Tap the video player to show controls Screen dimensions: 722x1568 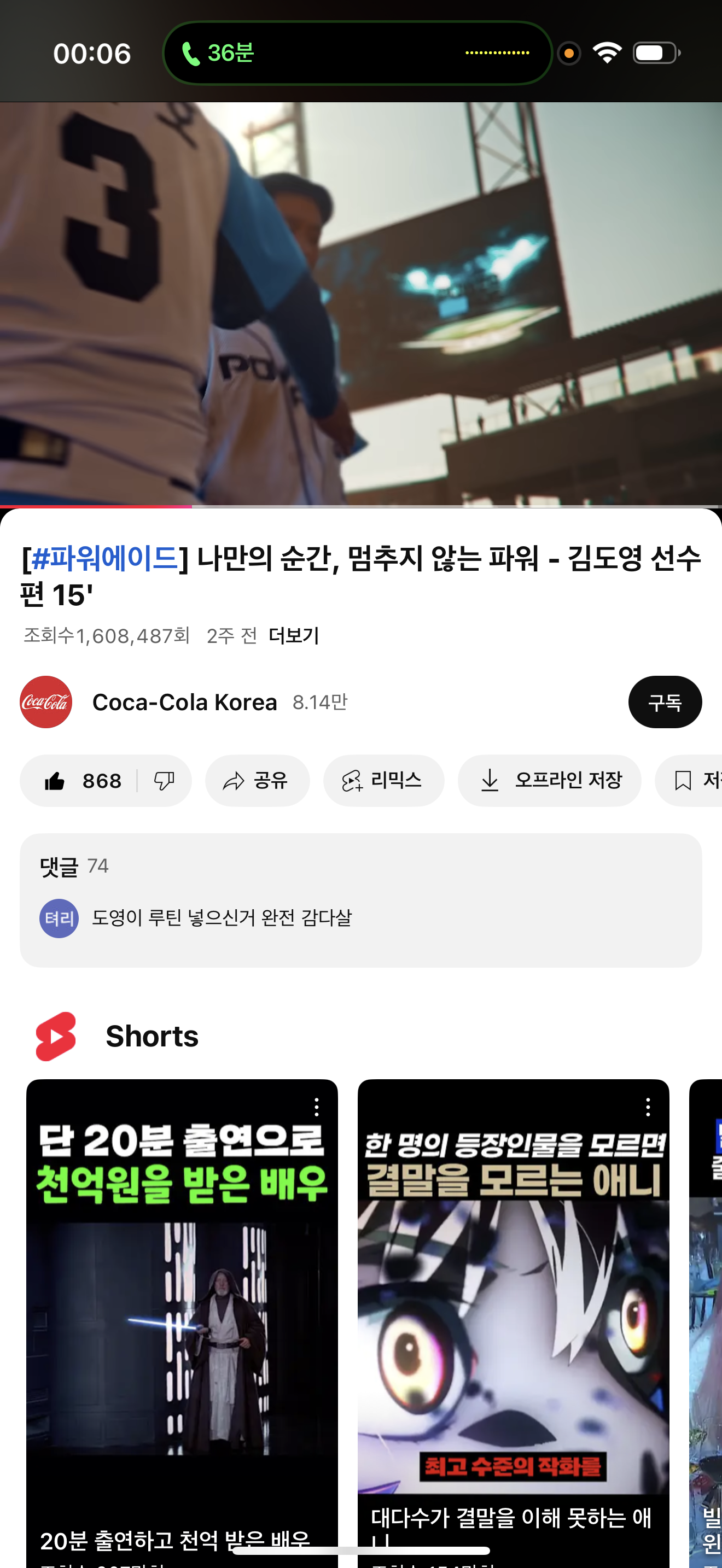tap(360, 305)
